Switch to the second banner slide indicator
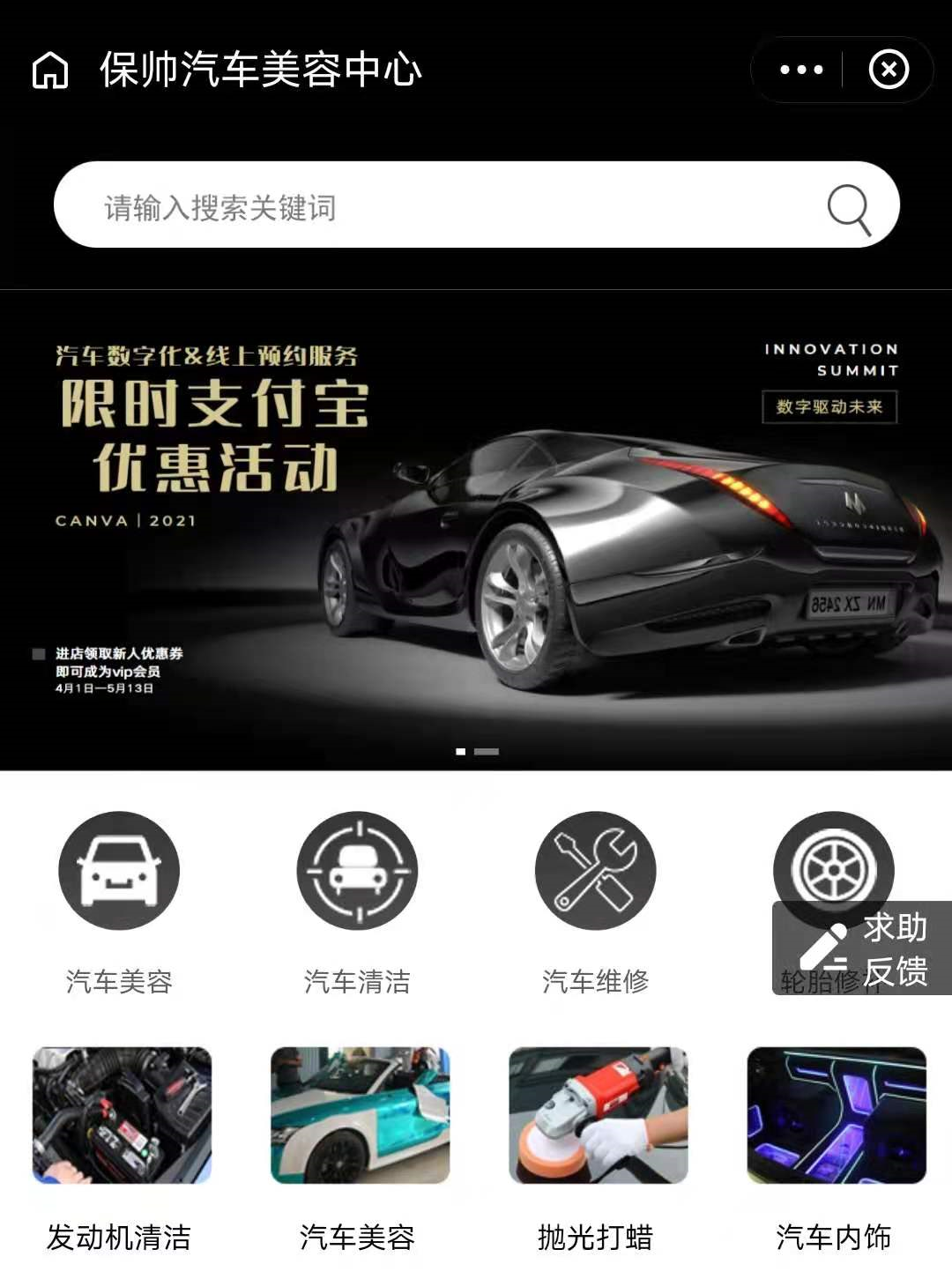This screenshot has width=952, height=1279. click(487, 752)
